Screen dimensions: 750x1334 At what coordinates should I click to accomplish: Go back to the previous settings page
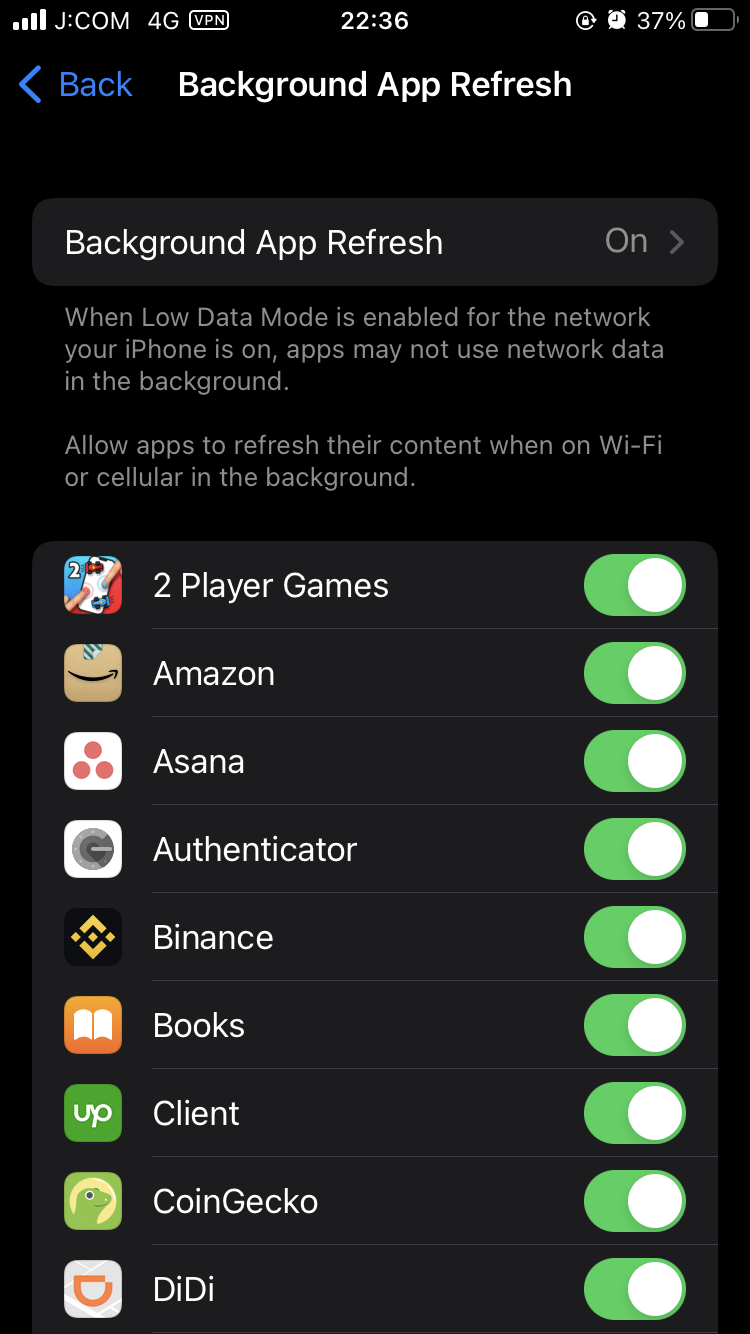[76, 85]
